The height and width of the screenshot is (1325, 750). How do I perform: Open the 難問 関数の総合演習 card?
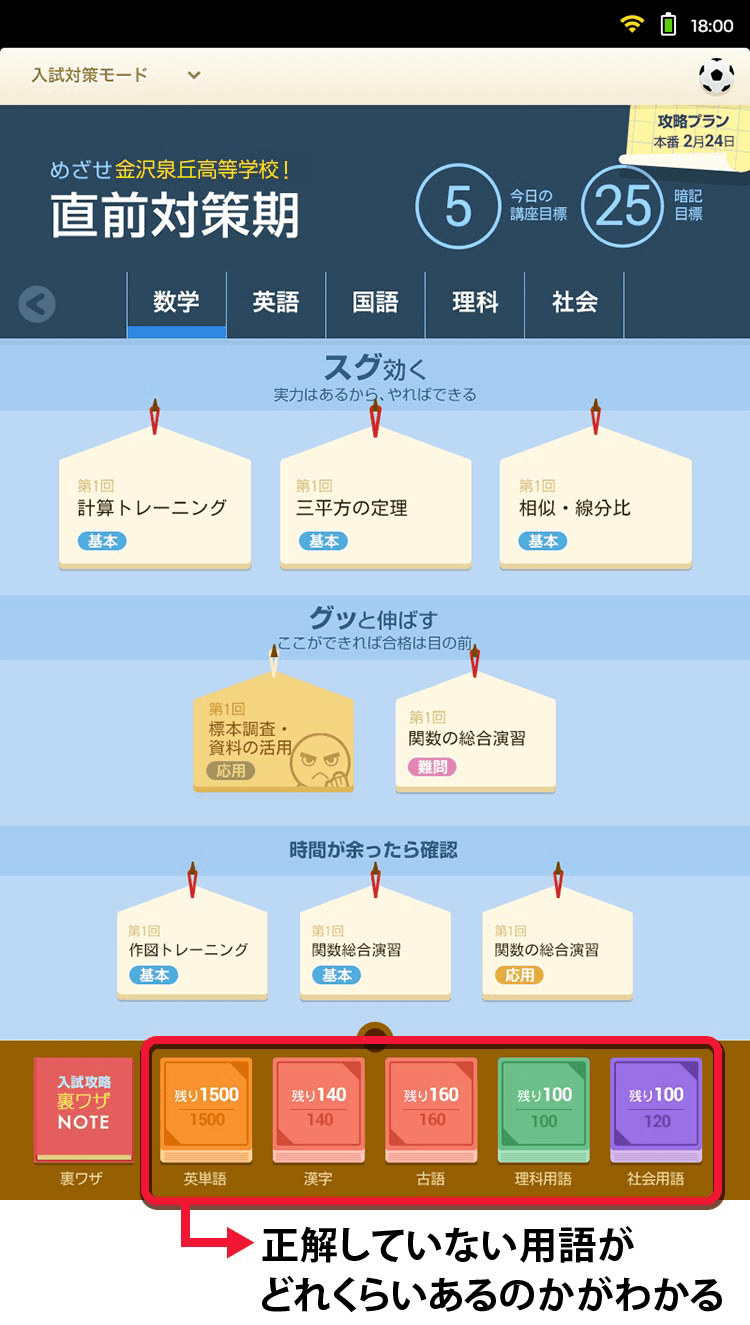tap(475, 738)
